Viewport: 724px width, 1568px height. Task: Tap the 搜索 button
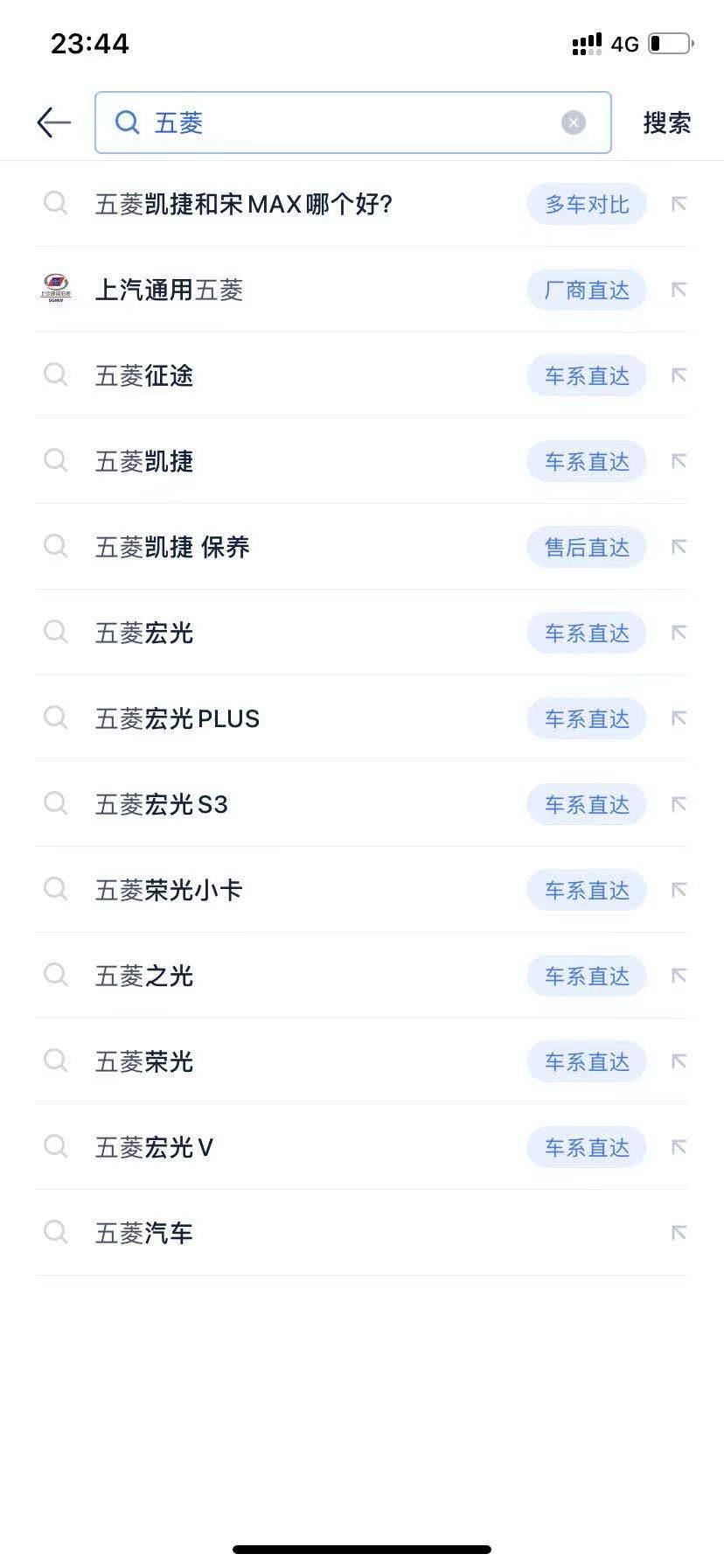[x=666, y=122]
